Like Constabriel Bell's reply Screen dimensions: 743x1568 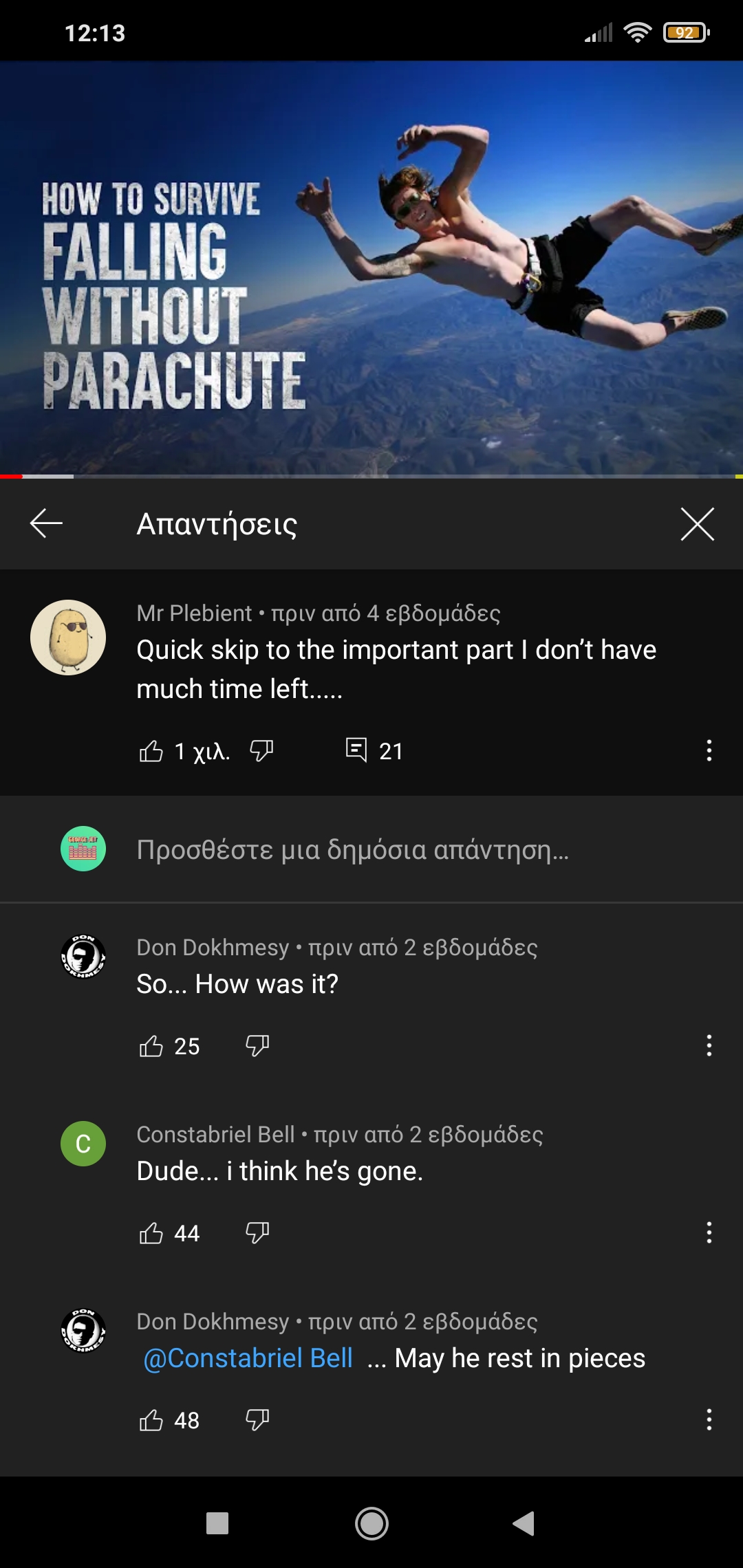pyautogui.click(x=151, y=1233)
